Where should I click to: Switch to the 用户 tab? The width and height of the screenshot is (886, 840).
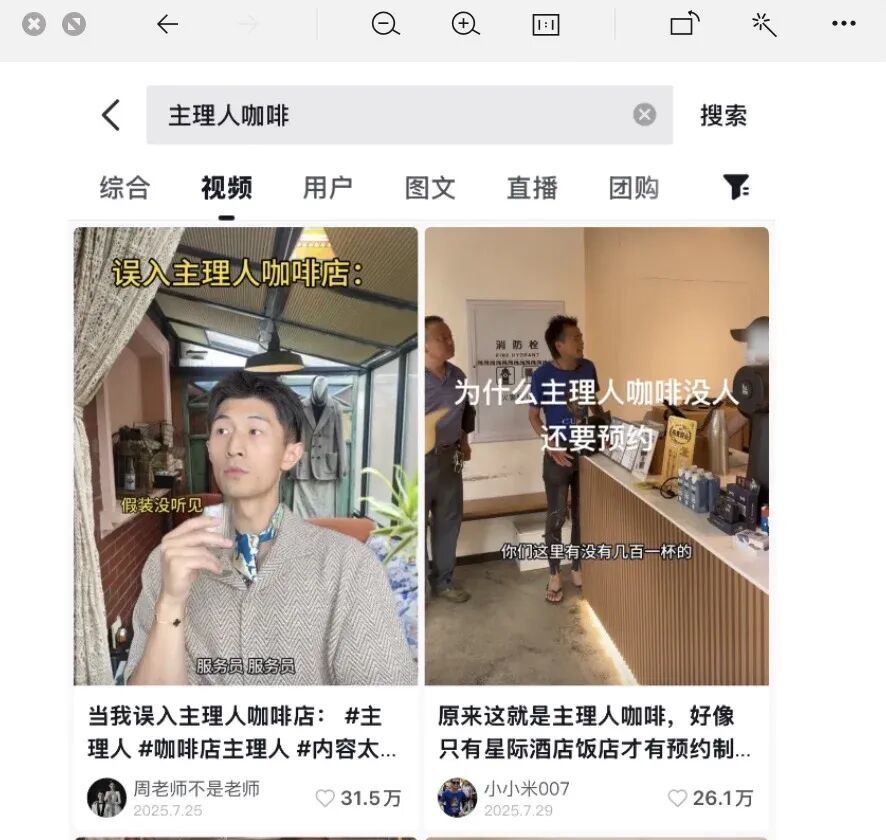tap(327, 187)
